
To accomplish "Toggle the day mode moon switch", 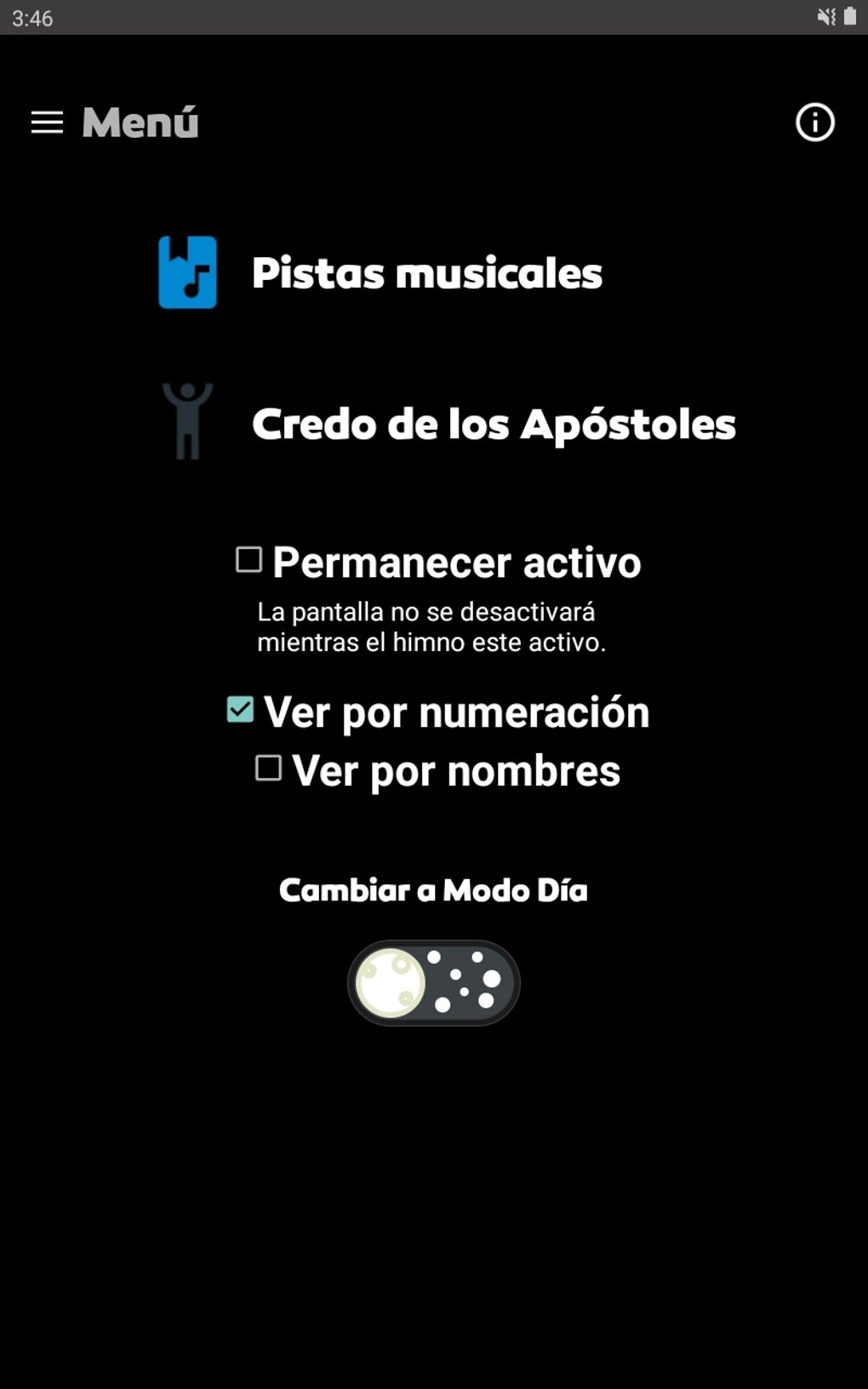I will pyautogui.click(x=433, y=983).
